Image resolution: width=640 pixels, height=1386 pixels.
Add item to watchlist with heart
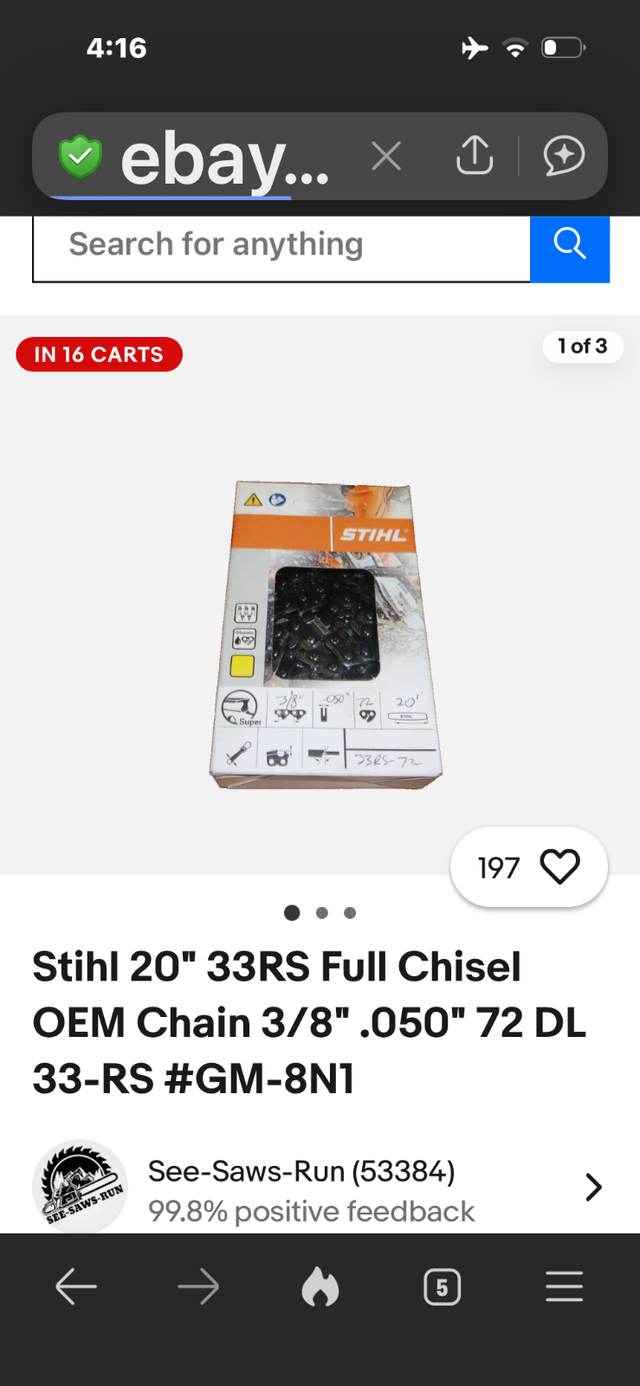[x=558, y=866]
